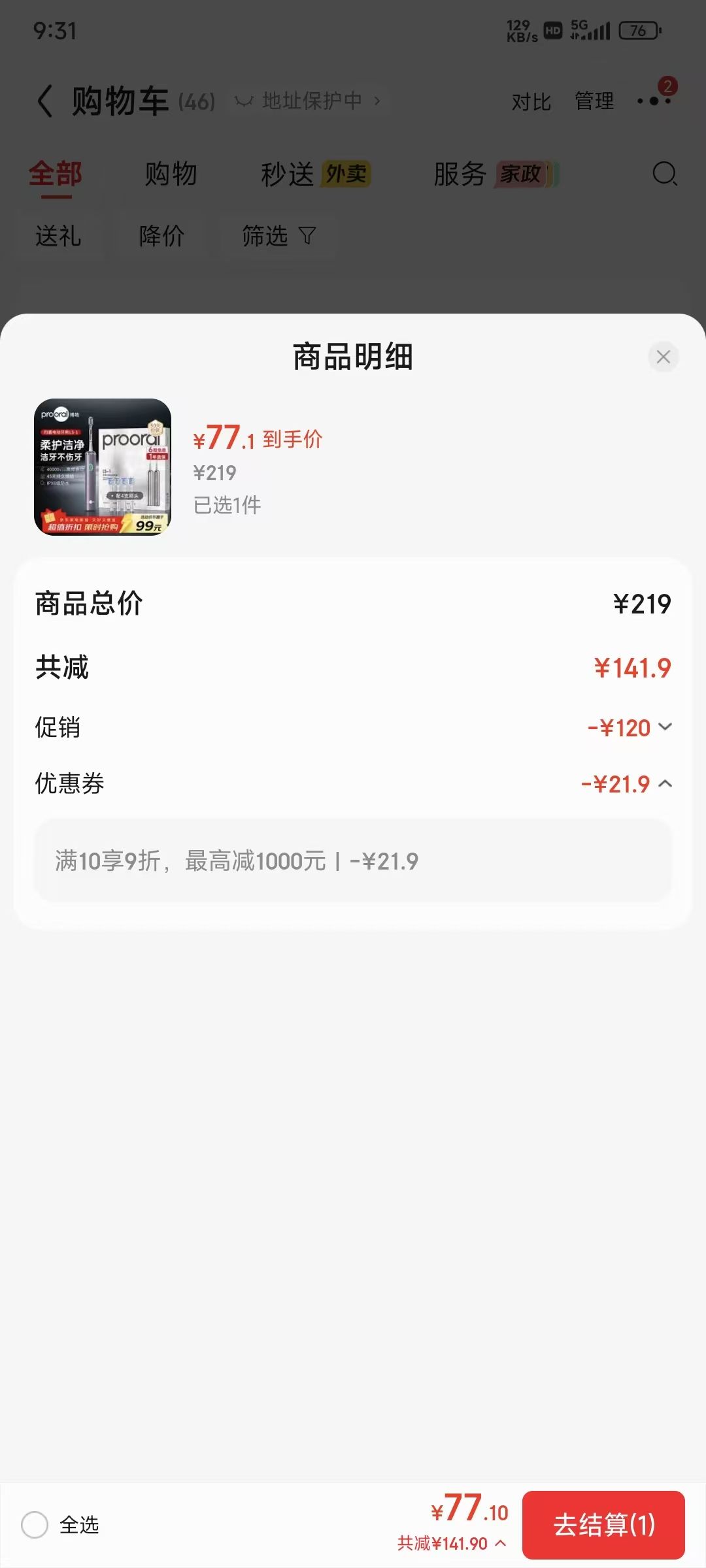The width and height of the screenshot is (706, 1568).
Task: Filter the cart by 降价 items
Action: click(x=161, y=236)
